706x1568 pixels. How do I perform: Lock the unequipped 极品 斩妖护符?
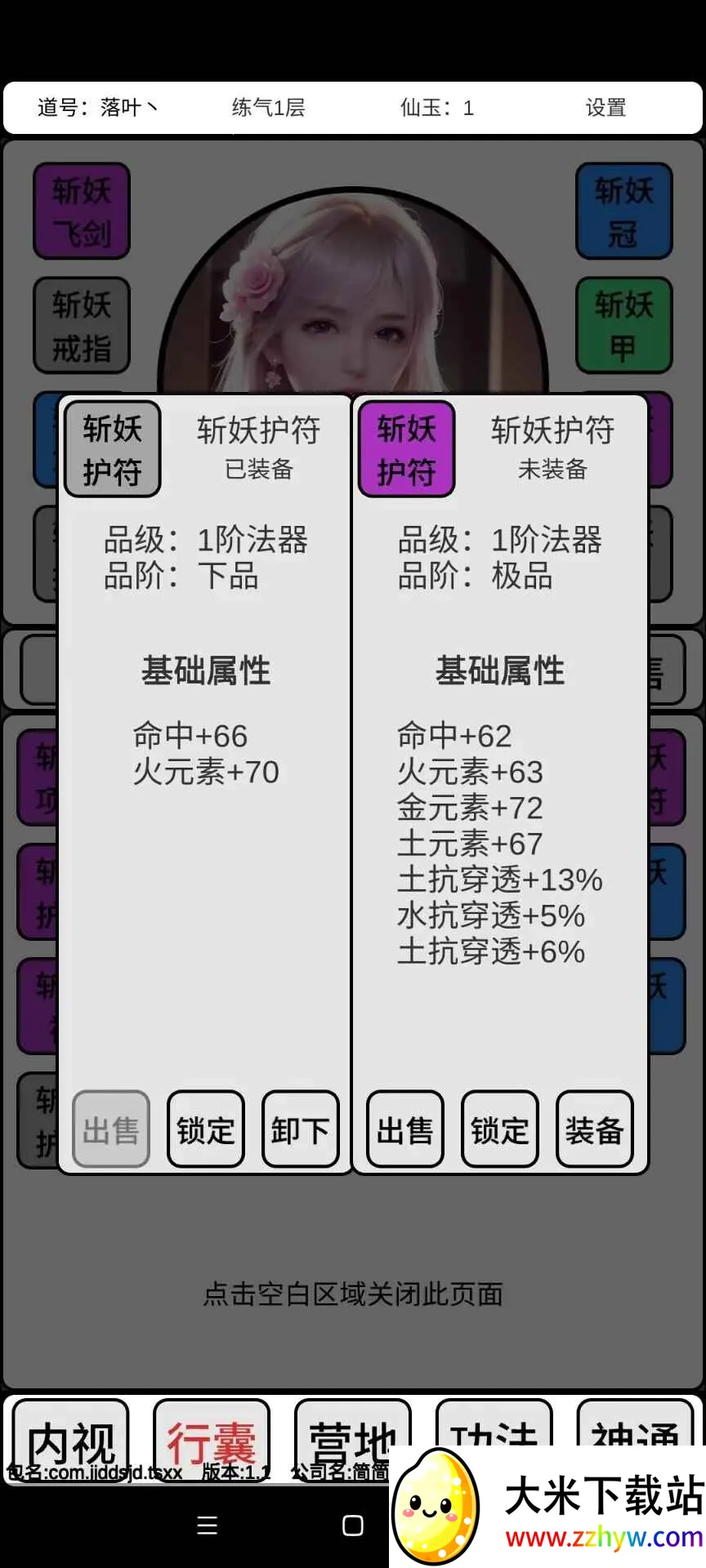pos(499,1129)
